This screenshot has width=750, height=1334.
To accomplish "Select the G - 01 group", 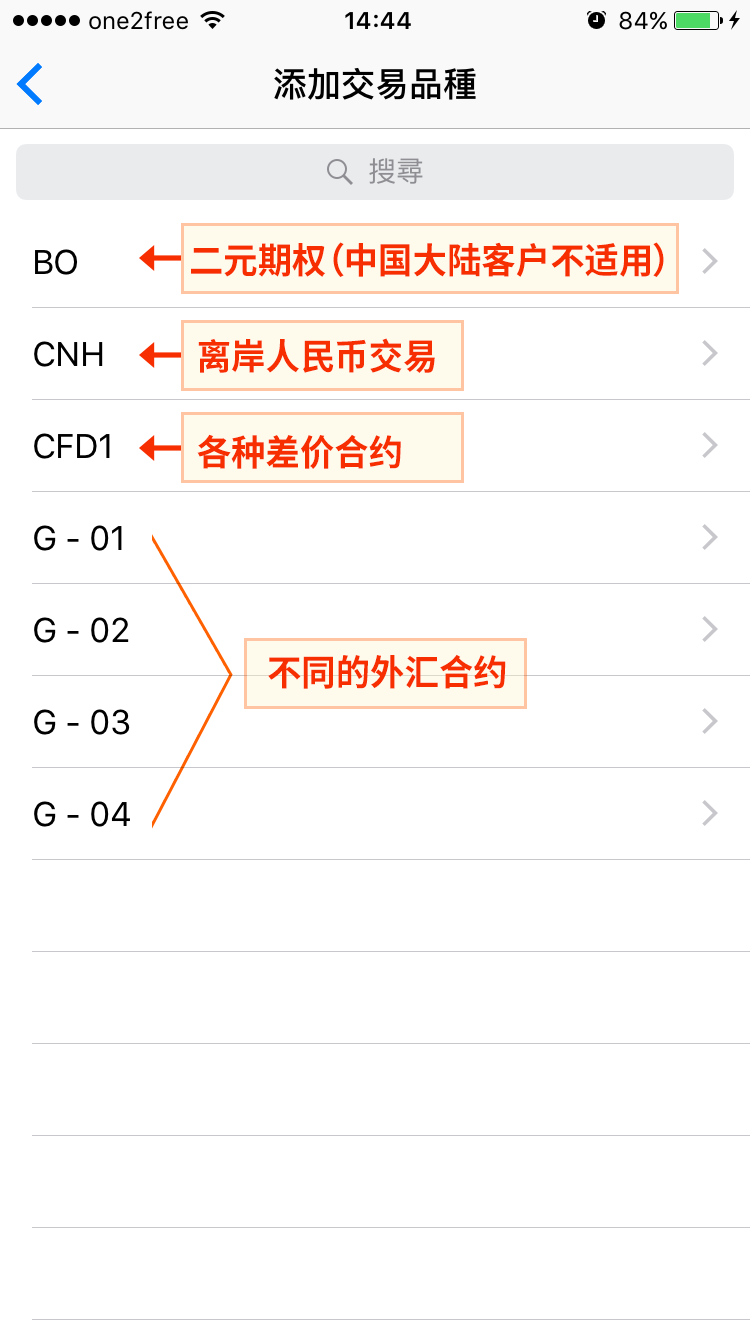I will click(x=375, y=538).
